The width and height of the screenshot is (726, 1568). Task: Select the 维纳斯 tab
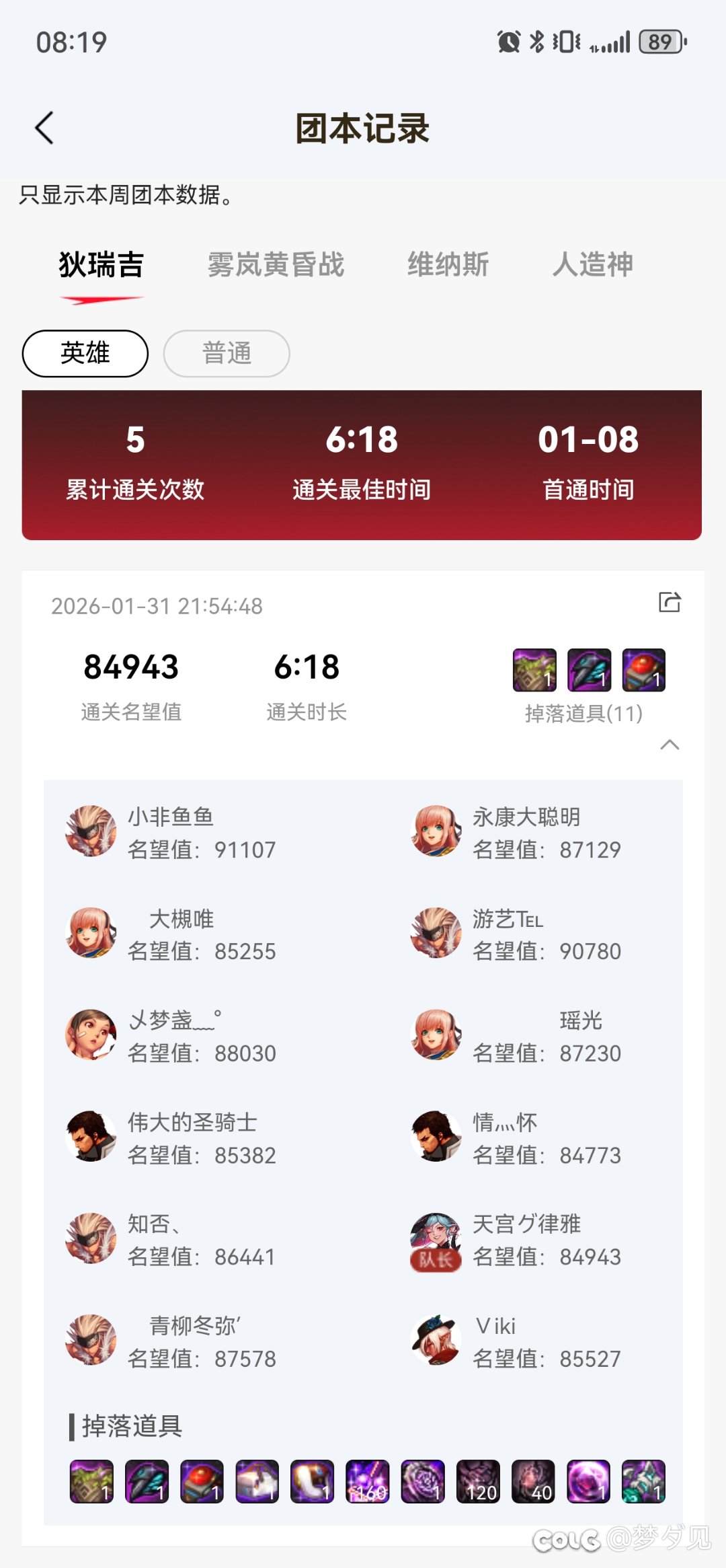pos(449,265)
